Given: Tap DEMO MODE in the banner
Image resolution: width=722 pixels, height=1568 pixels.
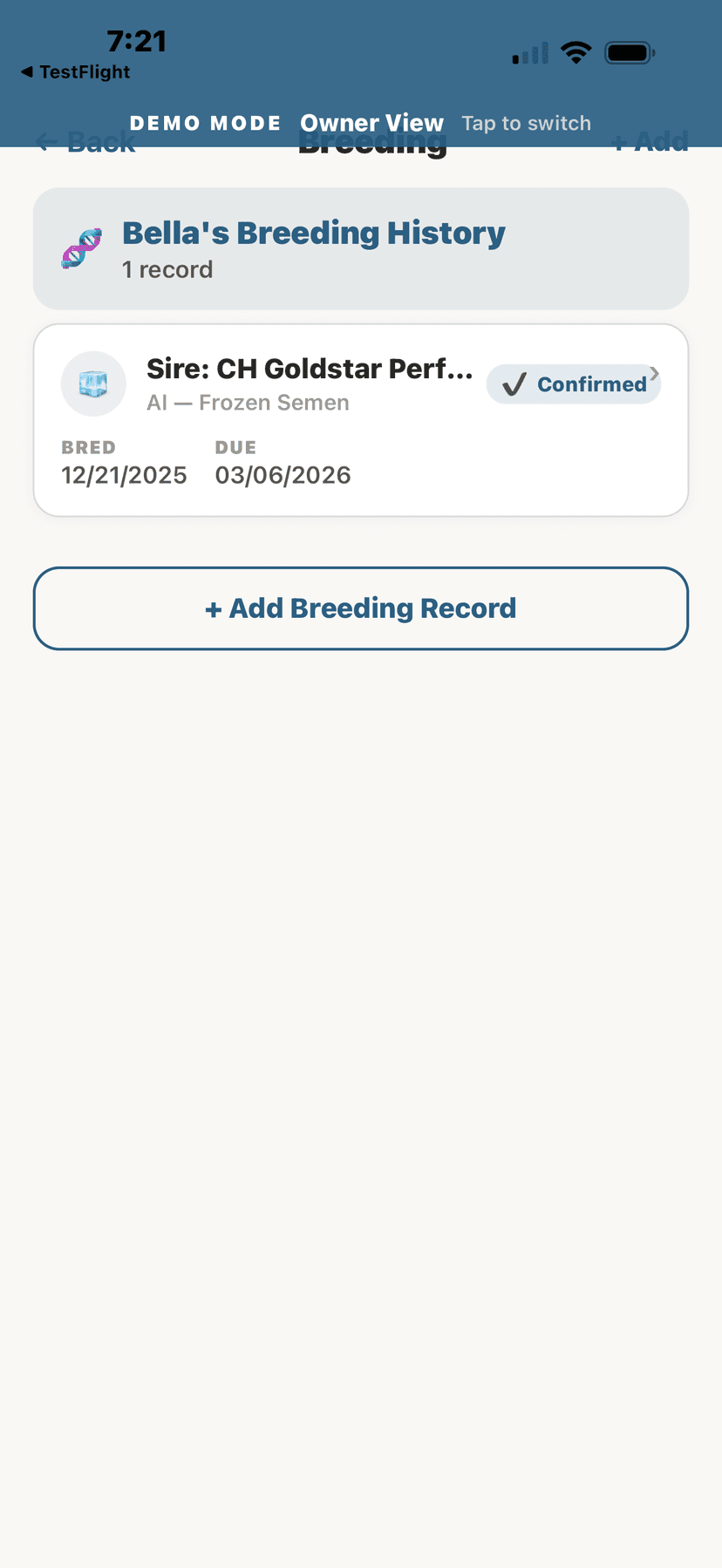Looking at the screenshot, I should click(205, 123).
